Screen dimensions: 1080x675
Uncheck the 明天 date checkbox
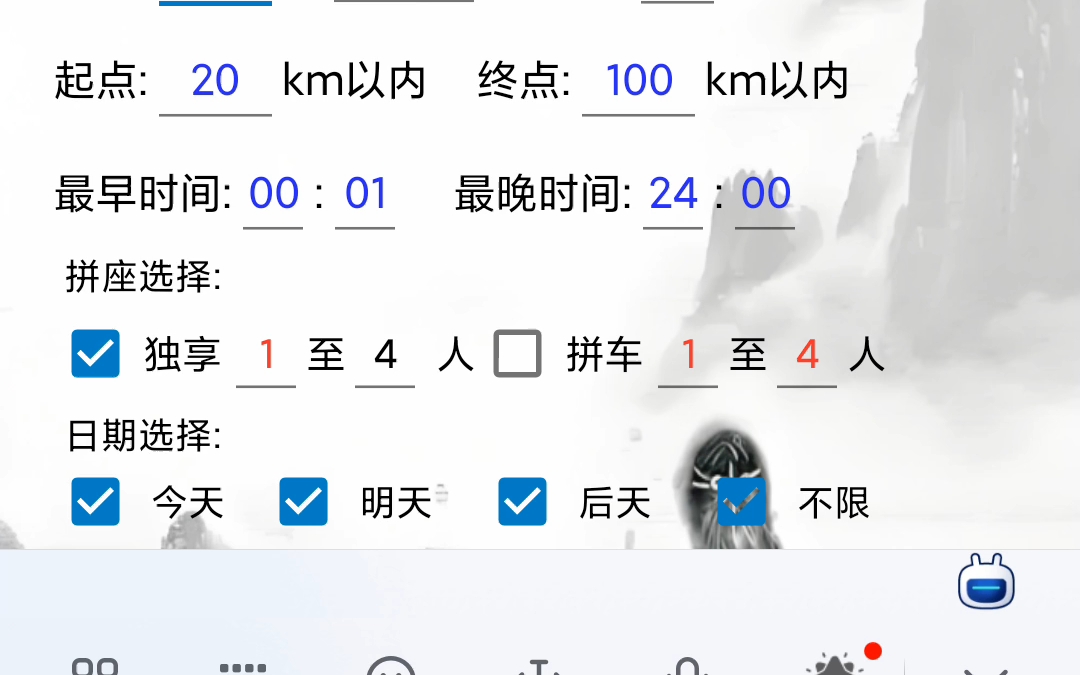coord(303,502)
